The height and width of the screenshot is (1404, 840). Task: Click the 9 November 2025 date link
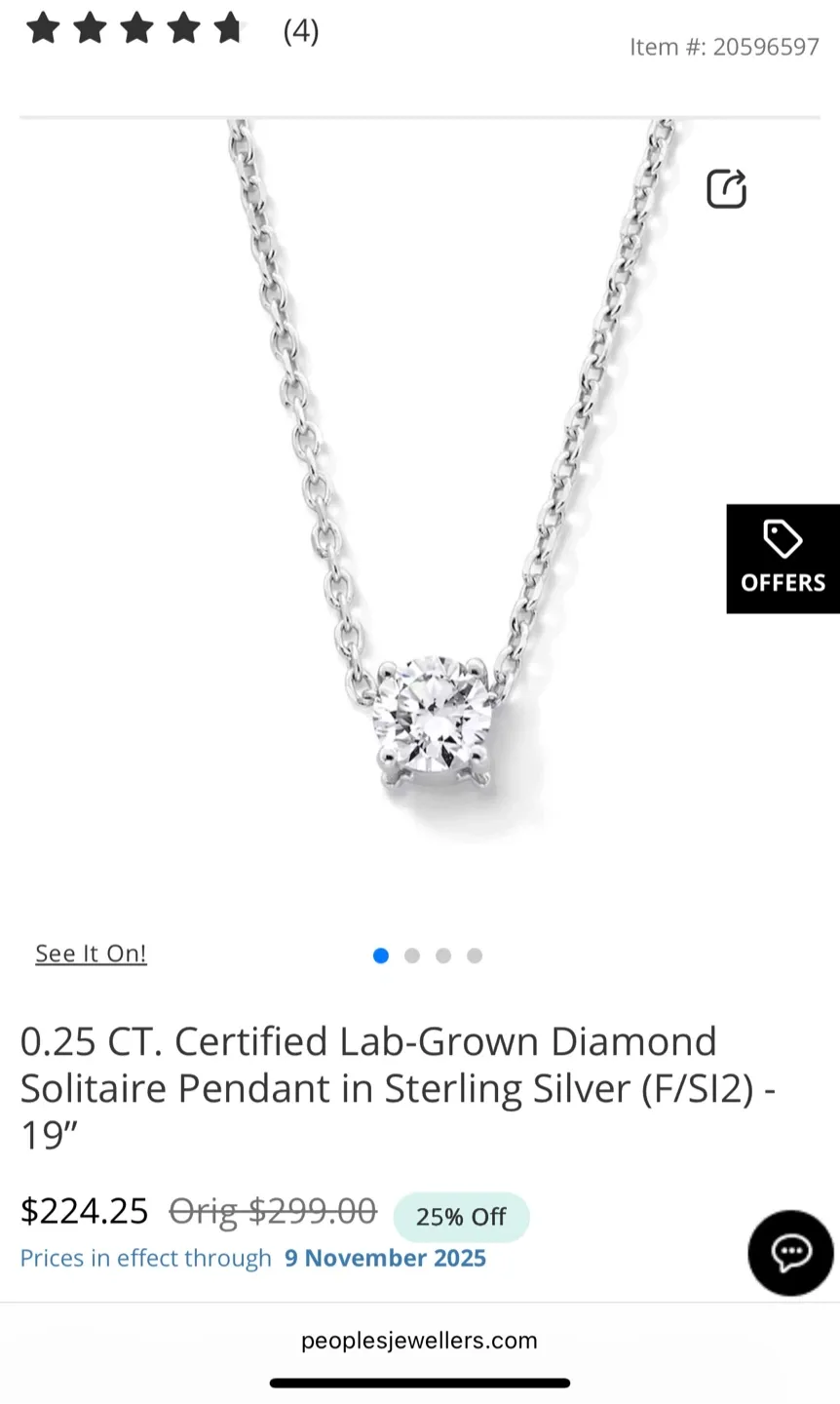pos(385,1258)
